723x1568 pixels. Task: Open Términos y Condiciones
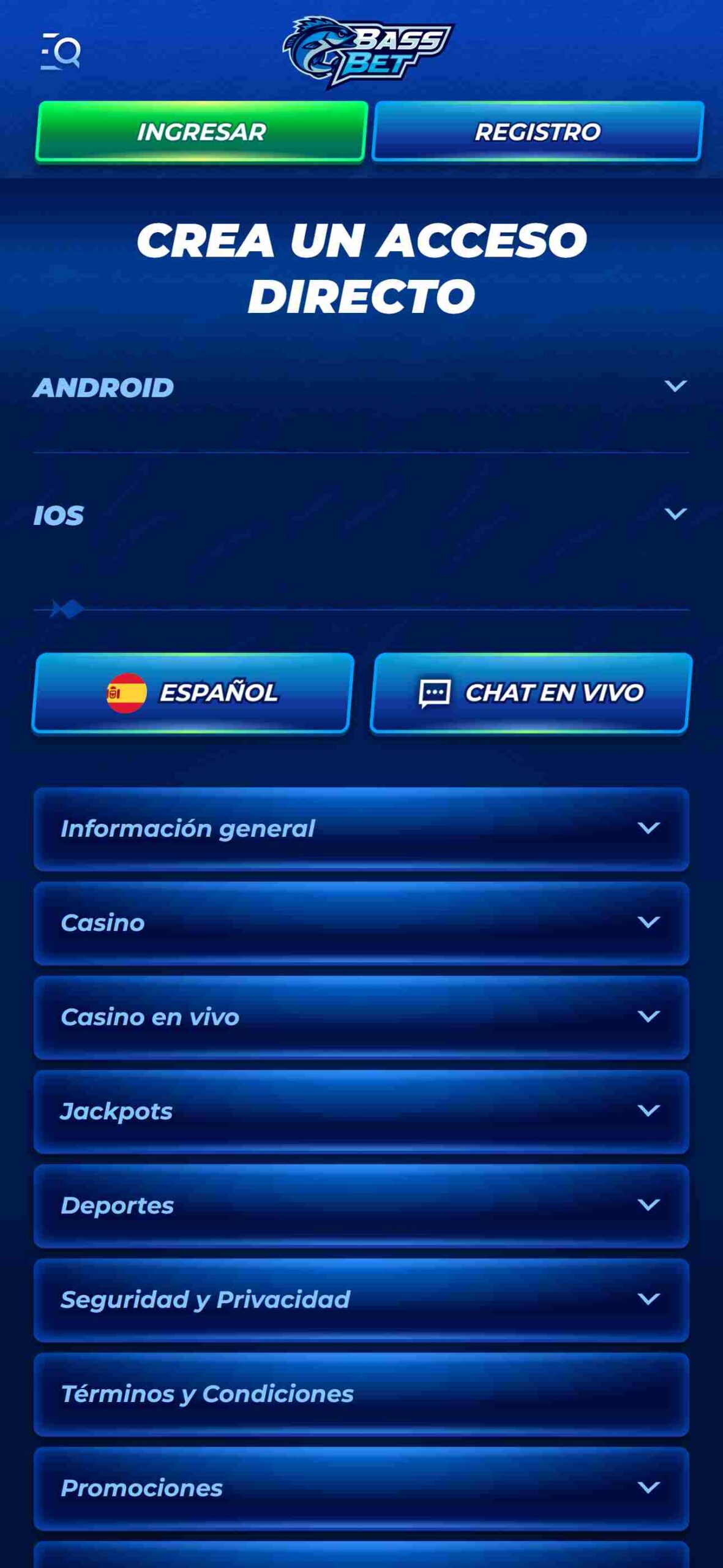(x=361, y=1394)
